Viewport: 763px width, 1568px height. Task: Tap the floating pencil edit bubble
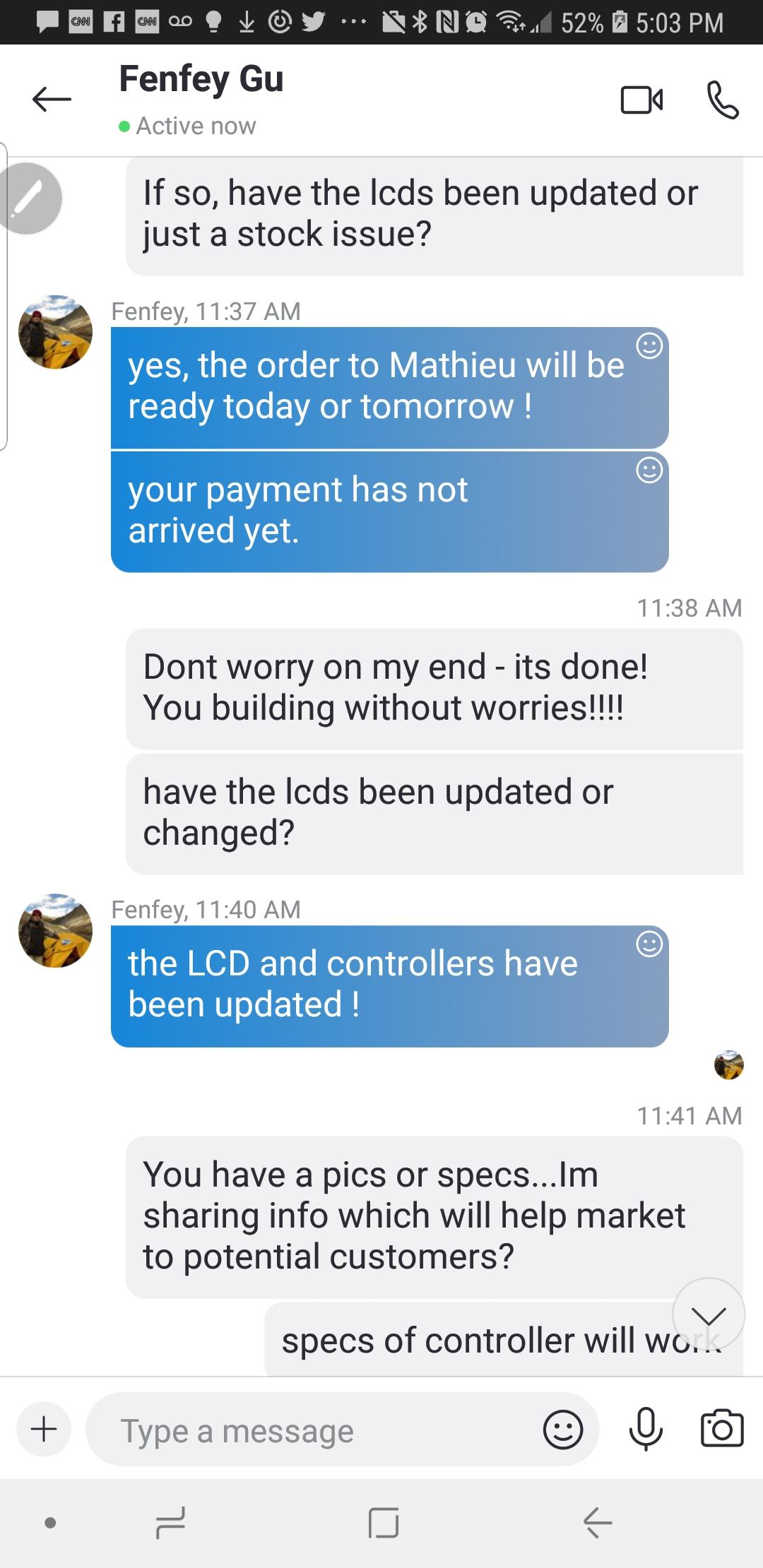(x=28, y=198)
